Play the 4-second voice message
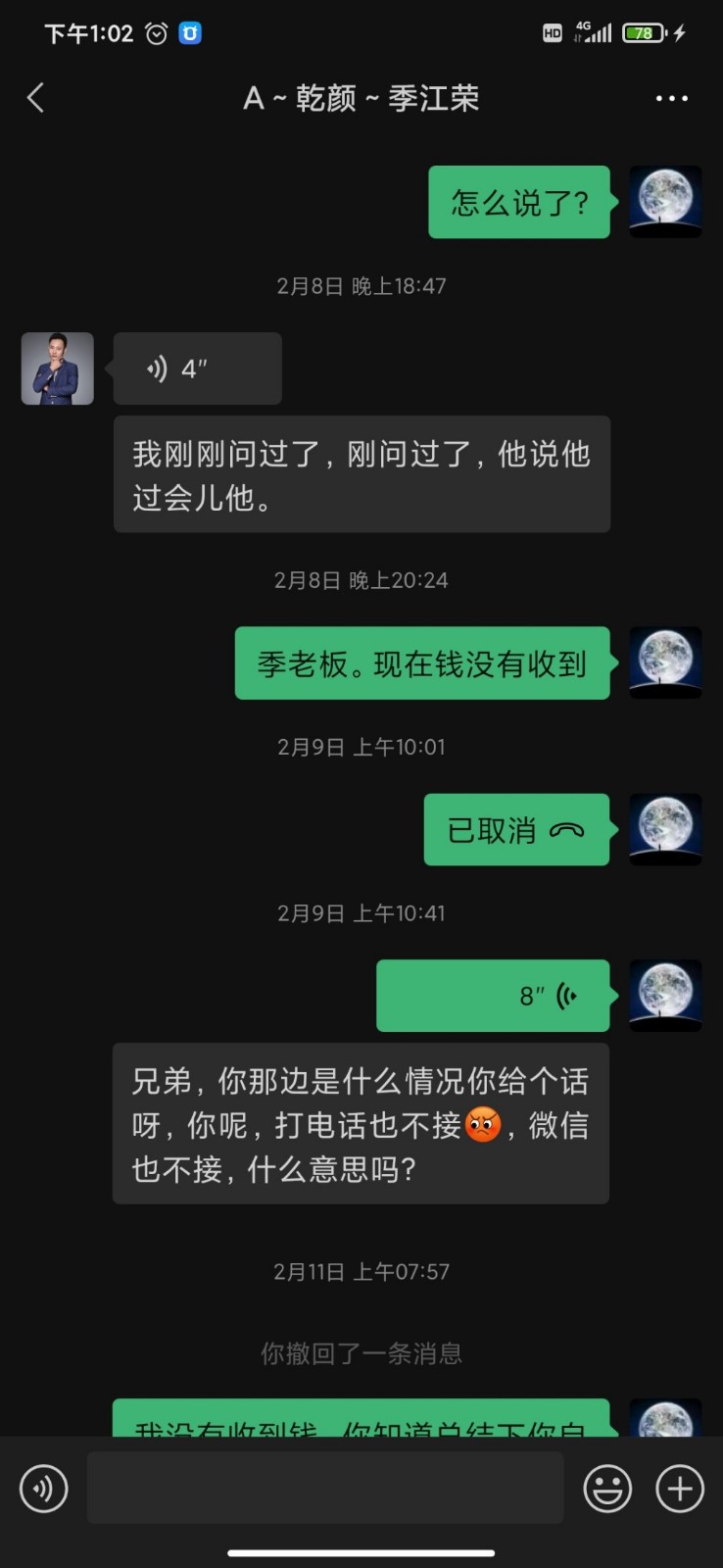The image size is (723, 1568). coord(197,368)
